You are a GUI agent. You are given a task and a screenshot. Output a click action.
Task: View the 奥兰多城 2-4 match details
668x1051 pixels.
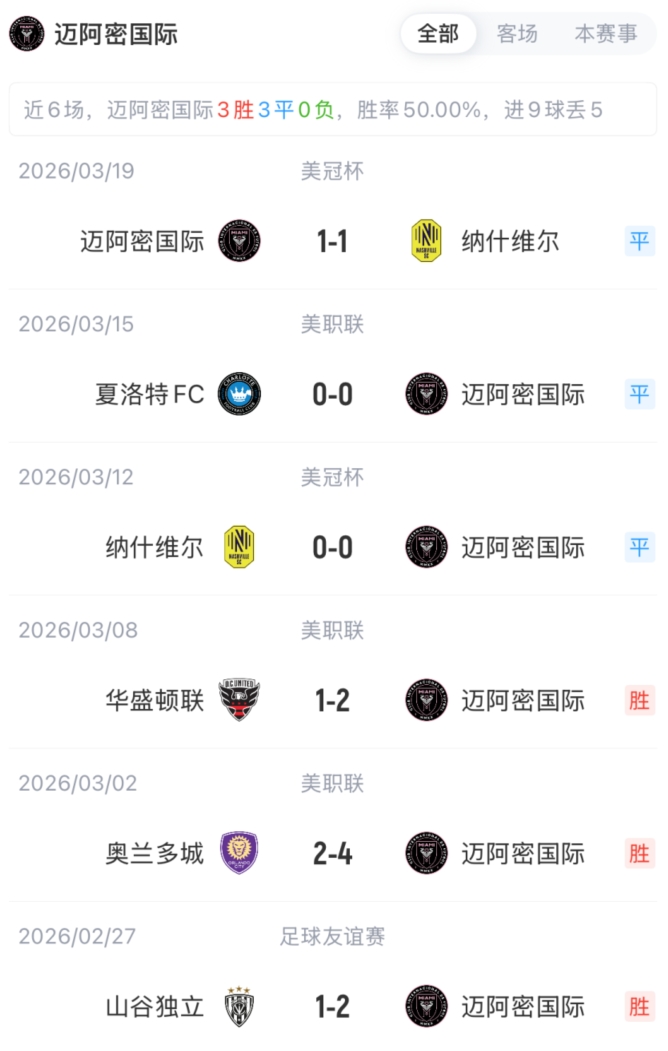pyautogui.click(x=332, y=853)
